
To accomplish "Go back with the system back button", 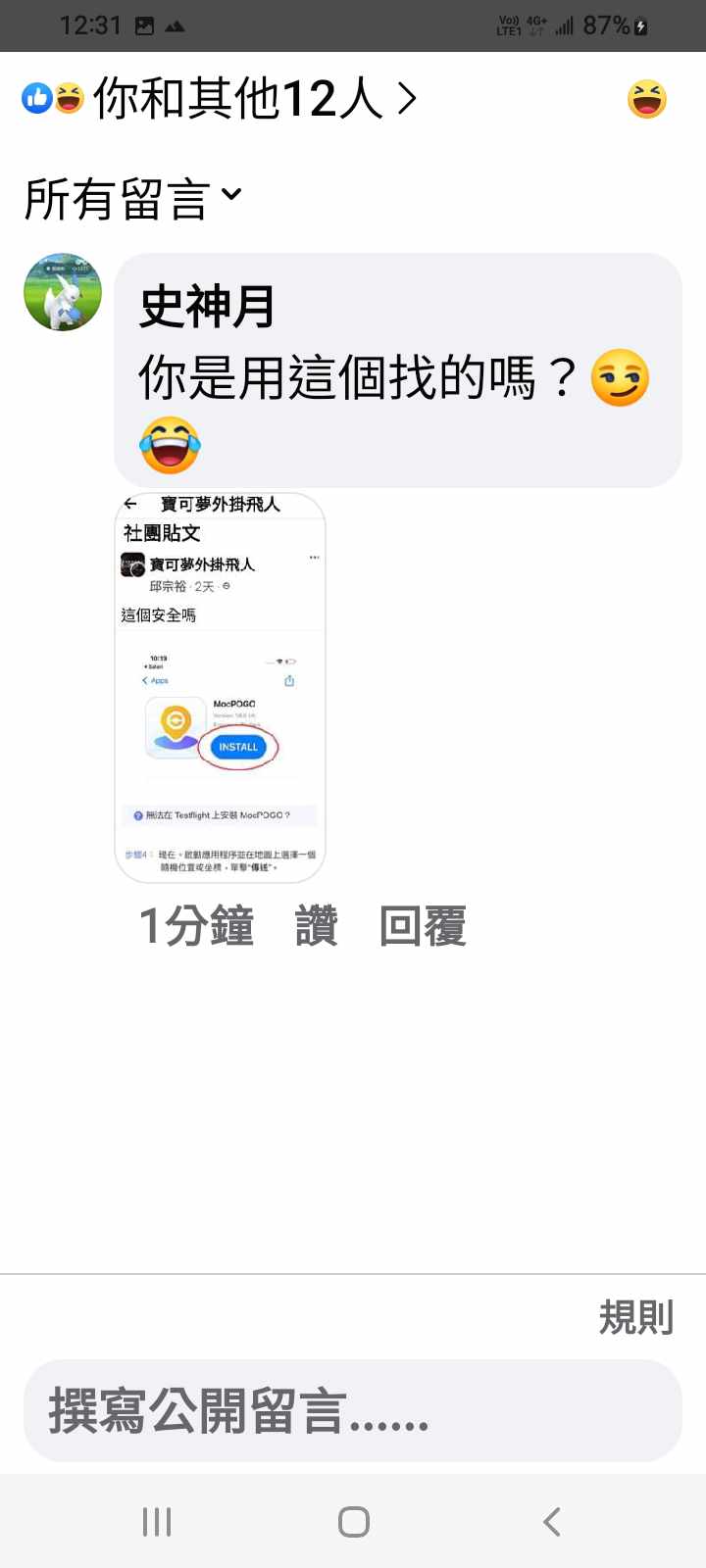I will 551,1522.
